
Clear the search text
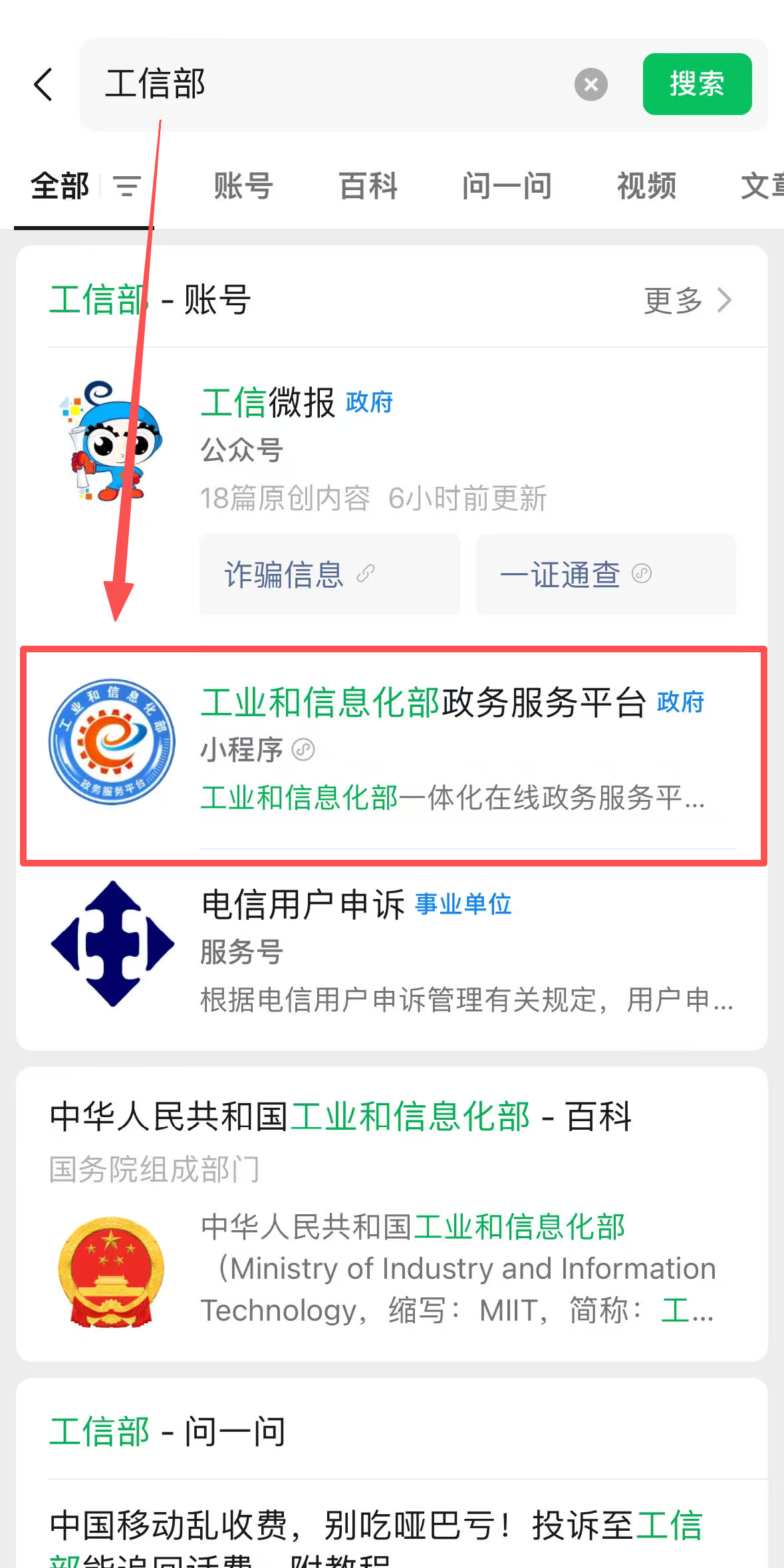point(590,84)
